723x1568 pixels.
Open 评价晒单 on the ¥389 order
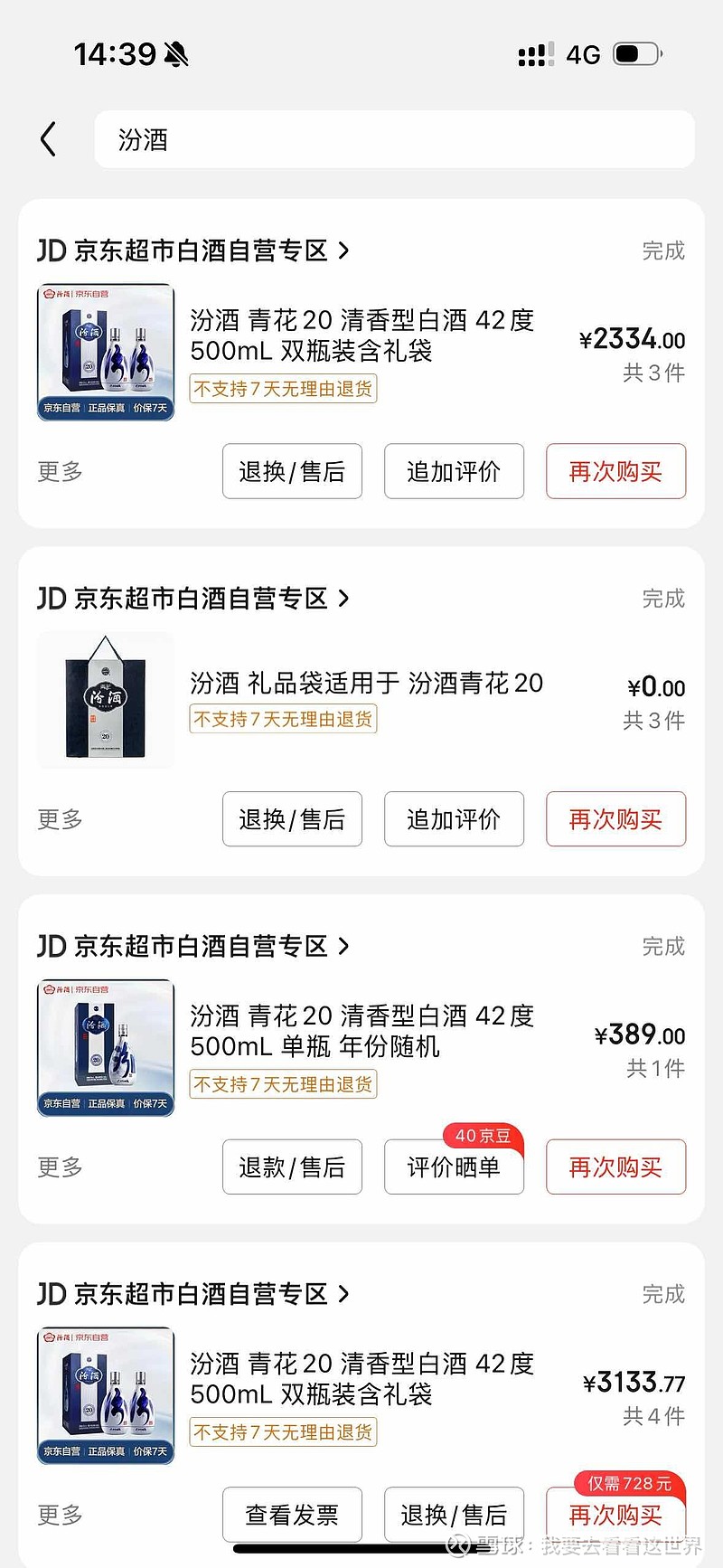pos(454,1167)
